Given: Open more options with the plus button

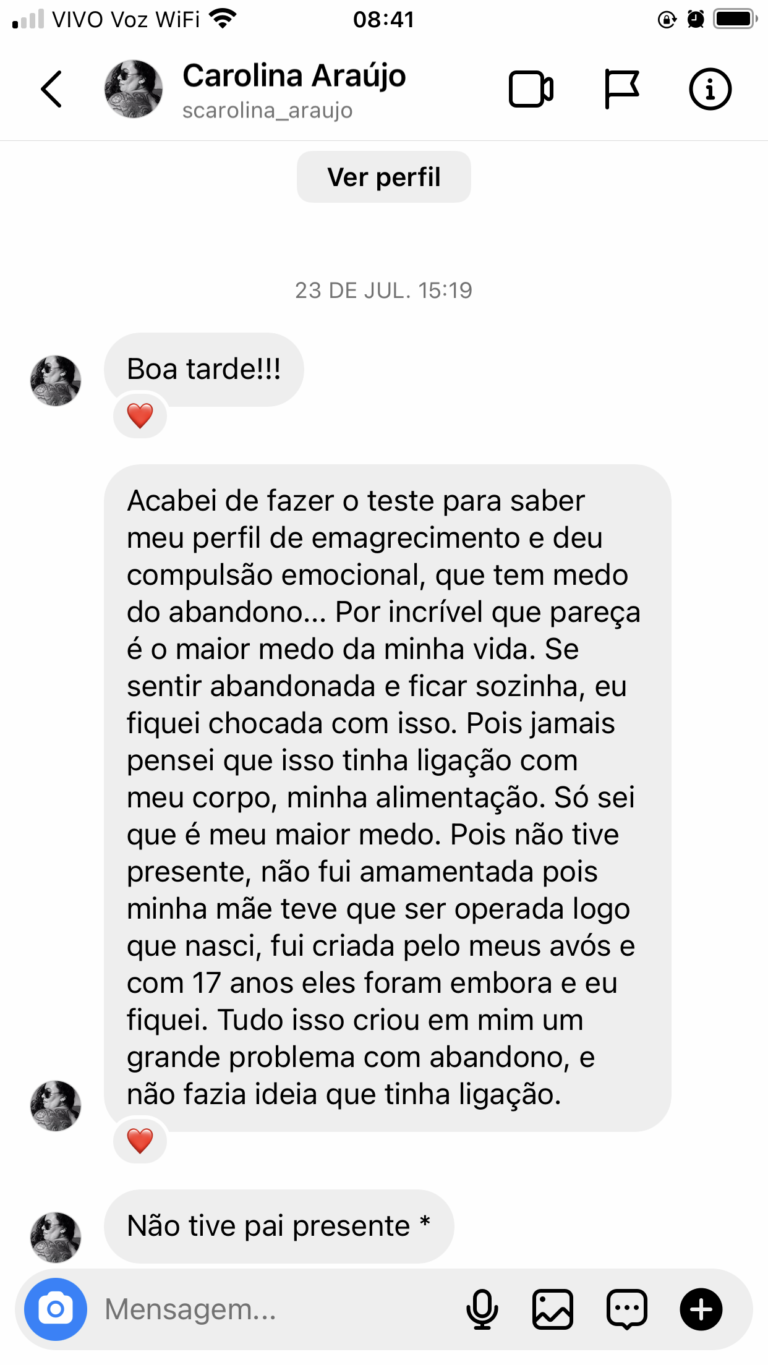Looking at the screenshot, I should pyautogui.click(x=701, y=1309).
